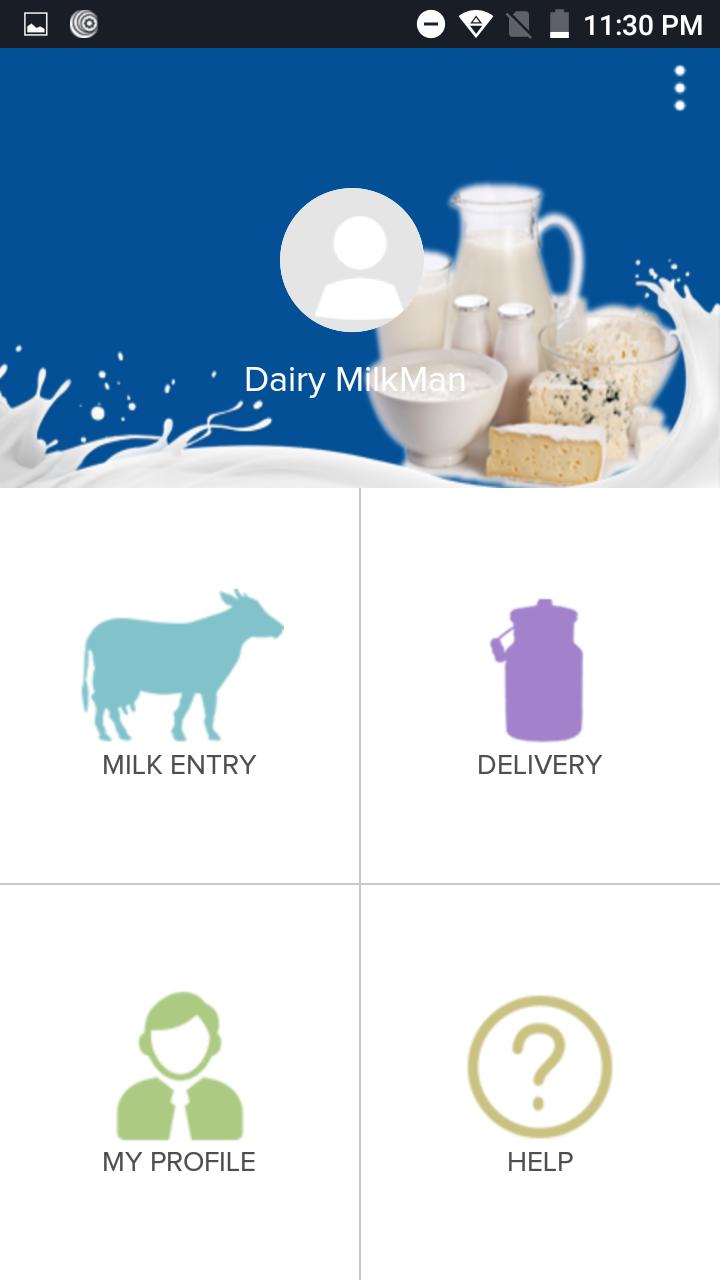Open the three-dot overflow menu
This screenshot has height=1280, width=720.
point(679,88)
